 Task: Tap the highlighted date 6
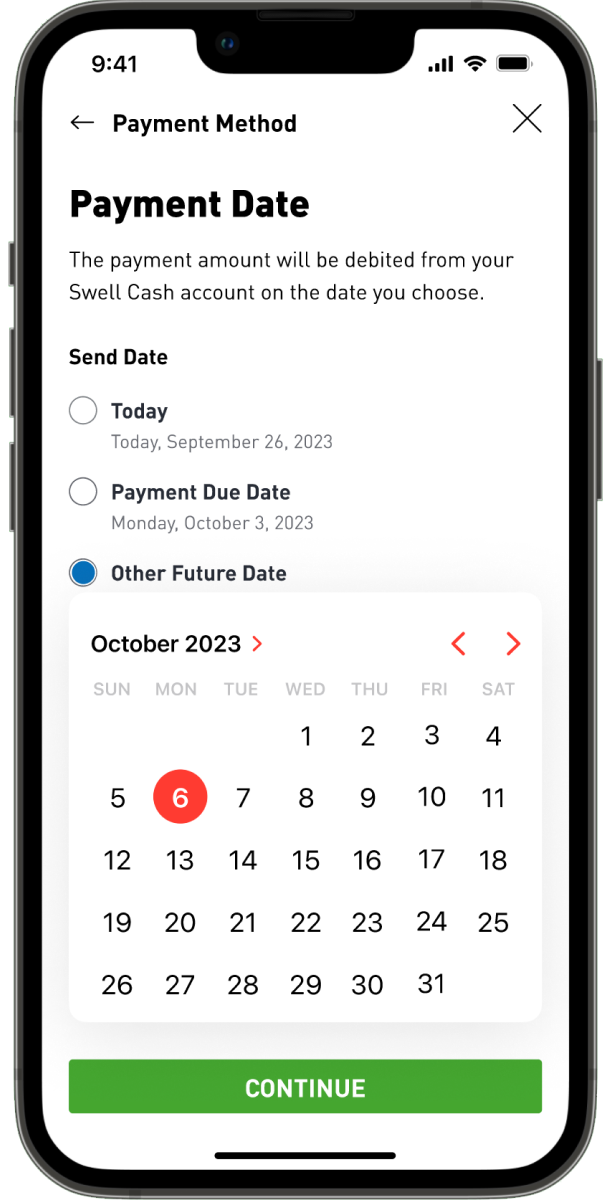(x=180, y=797)
